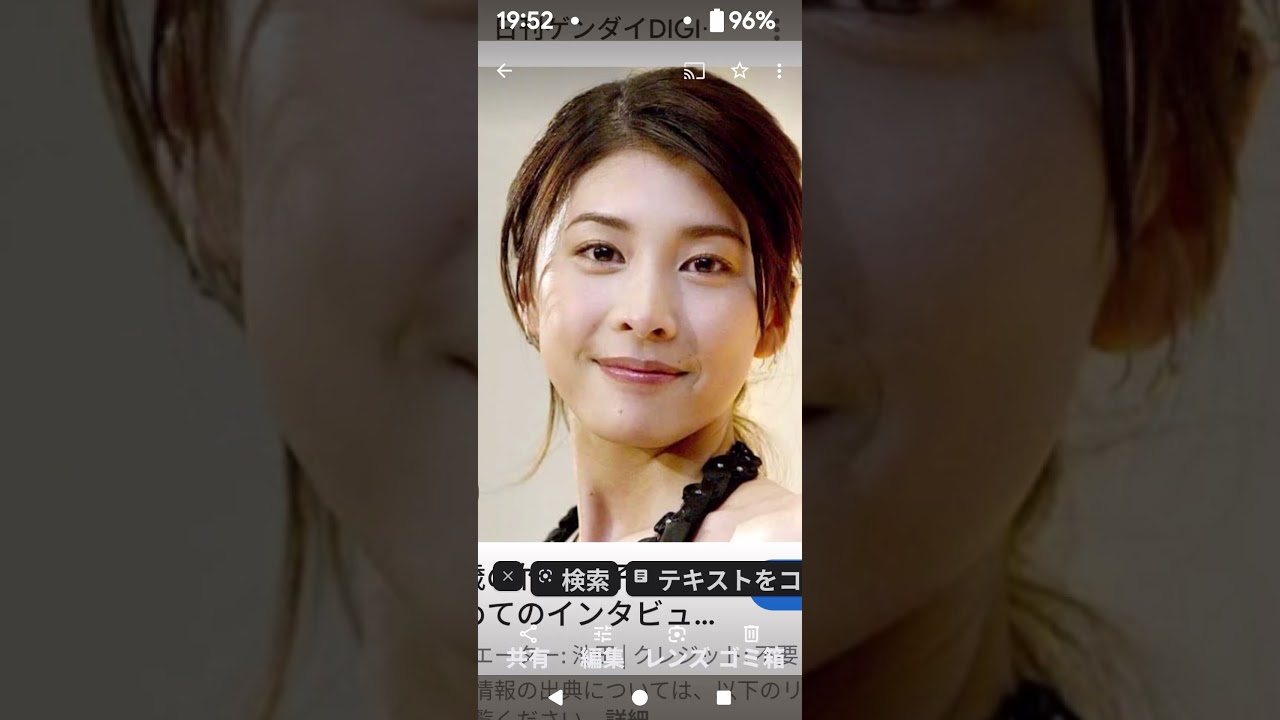The width and height of the screenshot is (1280, 720).
Task: Cast the photo to another screen
Action: click(x=694, y=71)
